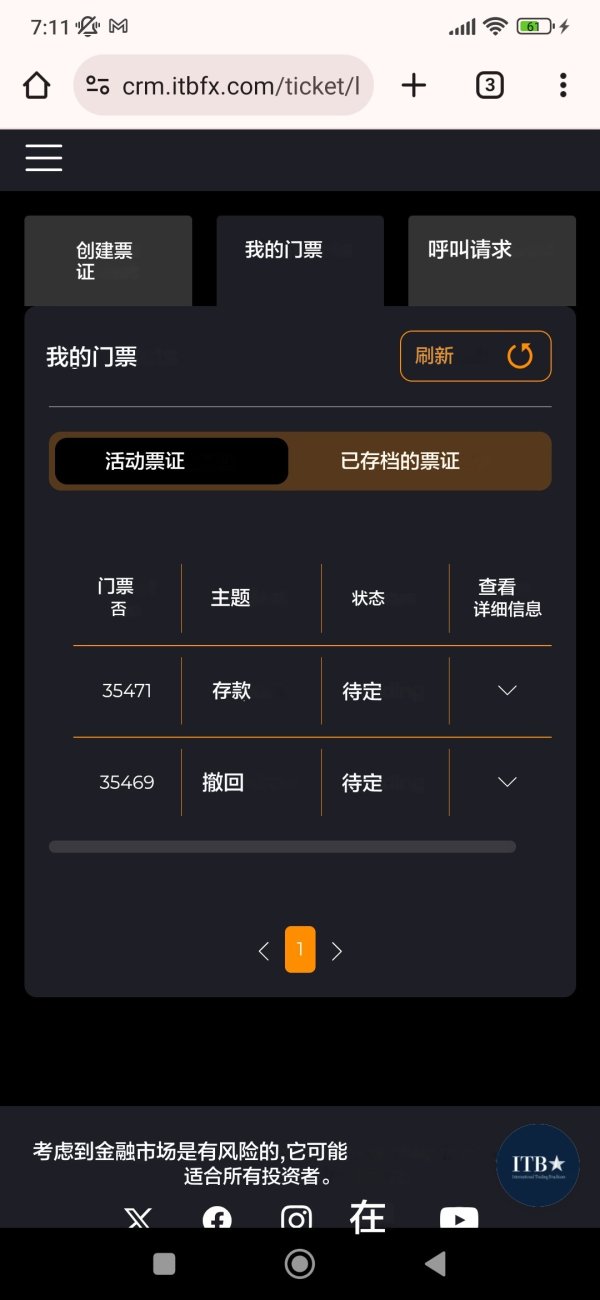Expand details for ticket 35471
This screenshot has width=600, height=1300.
click(x=507, y=690)
